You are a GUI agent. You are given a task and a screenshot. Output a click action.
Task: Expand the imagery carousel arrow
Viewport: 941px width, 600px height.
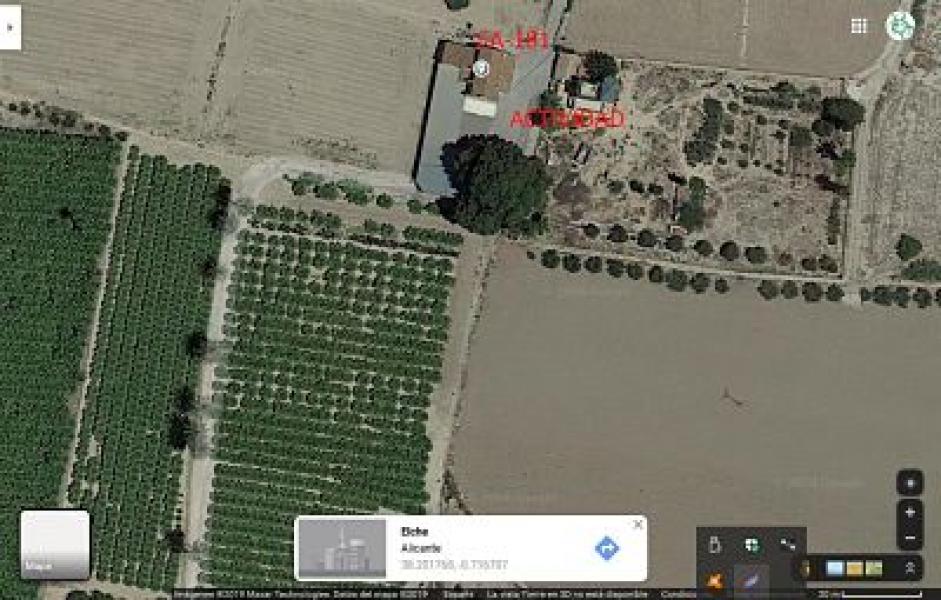coord(909,568)
